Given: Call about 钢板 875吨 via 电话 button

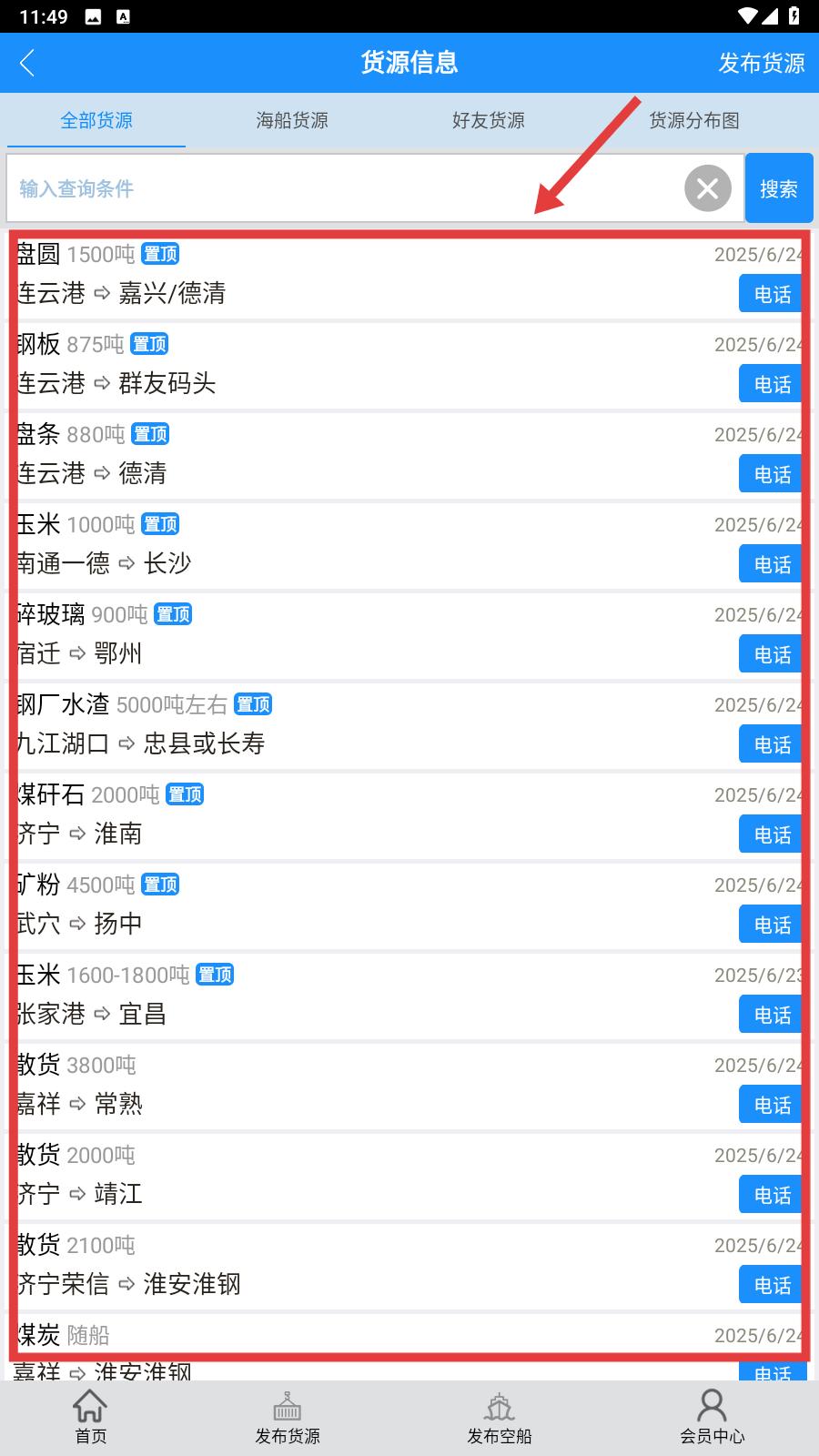Looking at the screenshot, I should tap(773, 384).
